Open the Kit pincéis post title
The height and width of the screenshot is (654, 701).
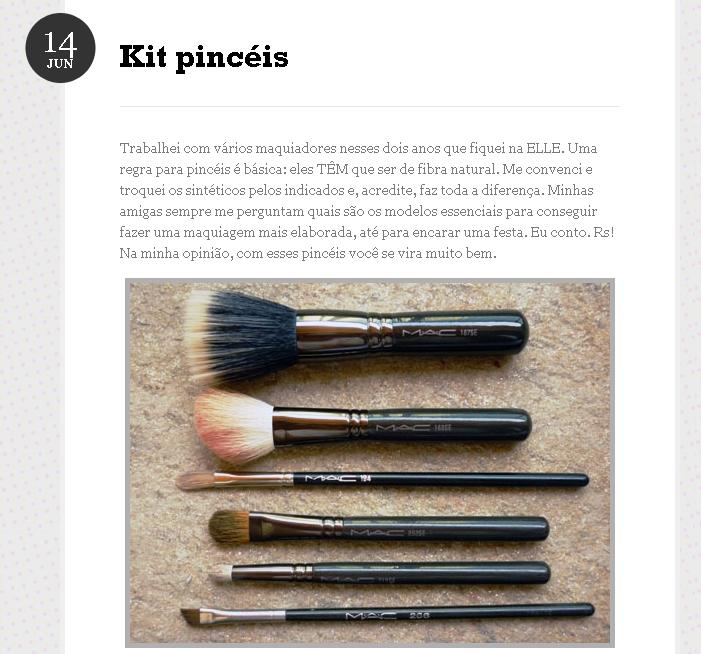click(x=203, y=57)
